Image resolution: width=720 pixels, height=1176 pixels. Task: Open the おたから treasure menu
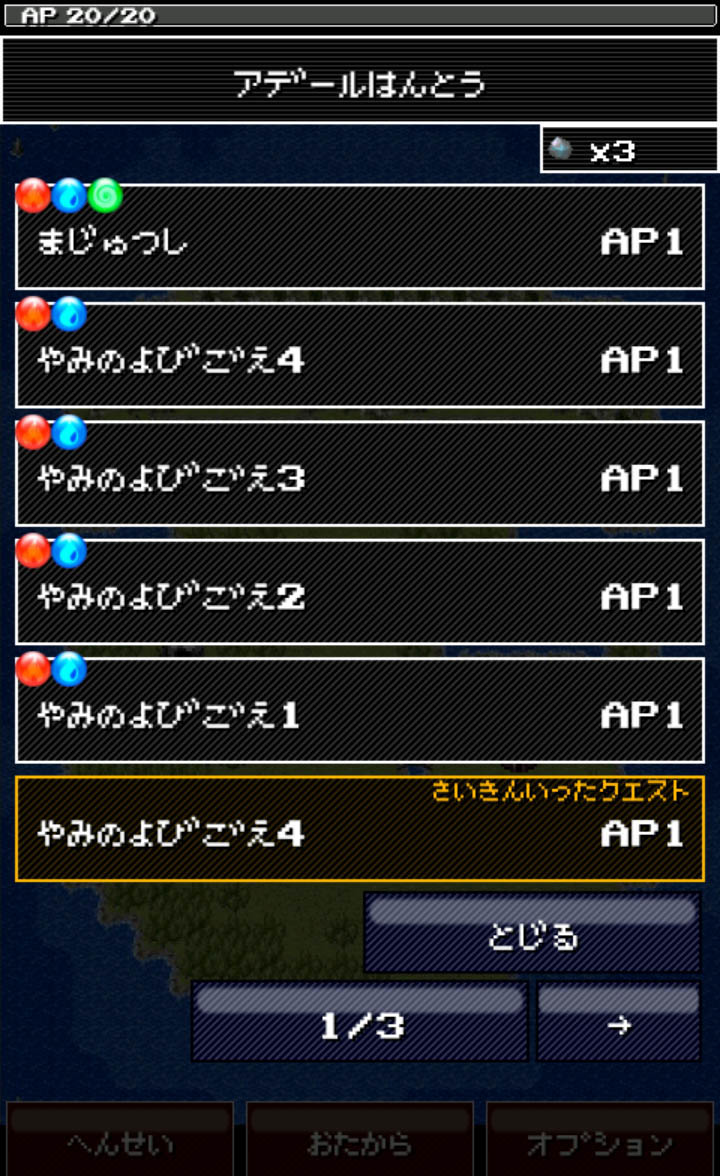point(360,1138)
